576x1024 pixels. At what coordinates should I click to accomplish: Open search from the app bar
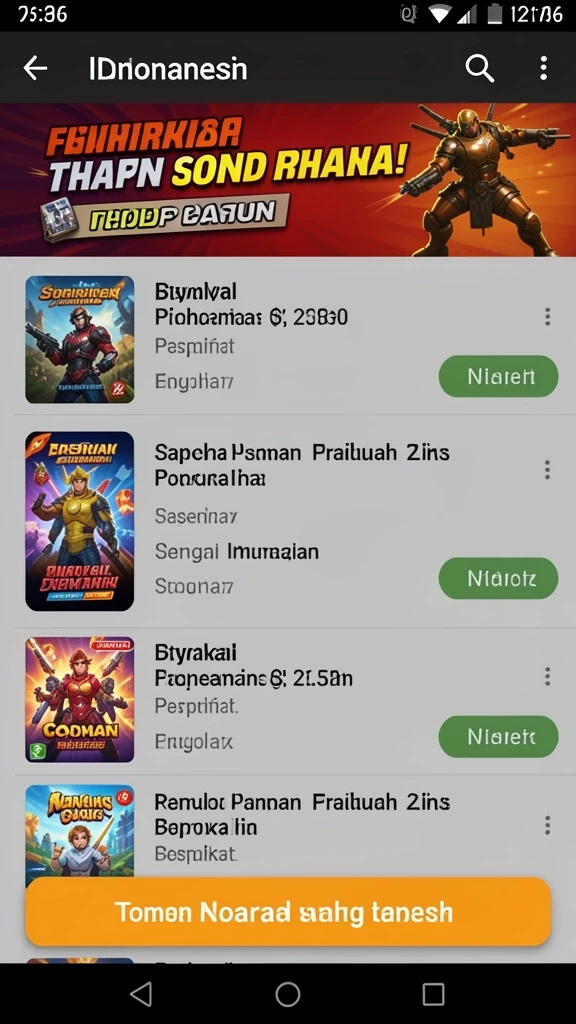(x=479, y=68)
